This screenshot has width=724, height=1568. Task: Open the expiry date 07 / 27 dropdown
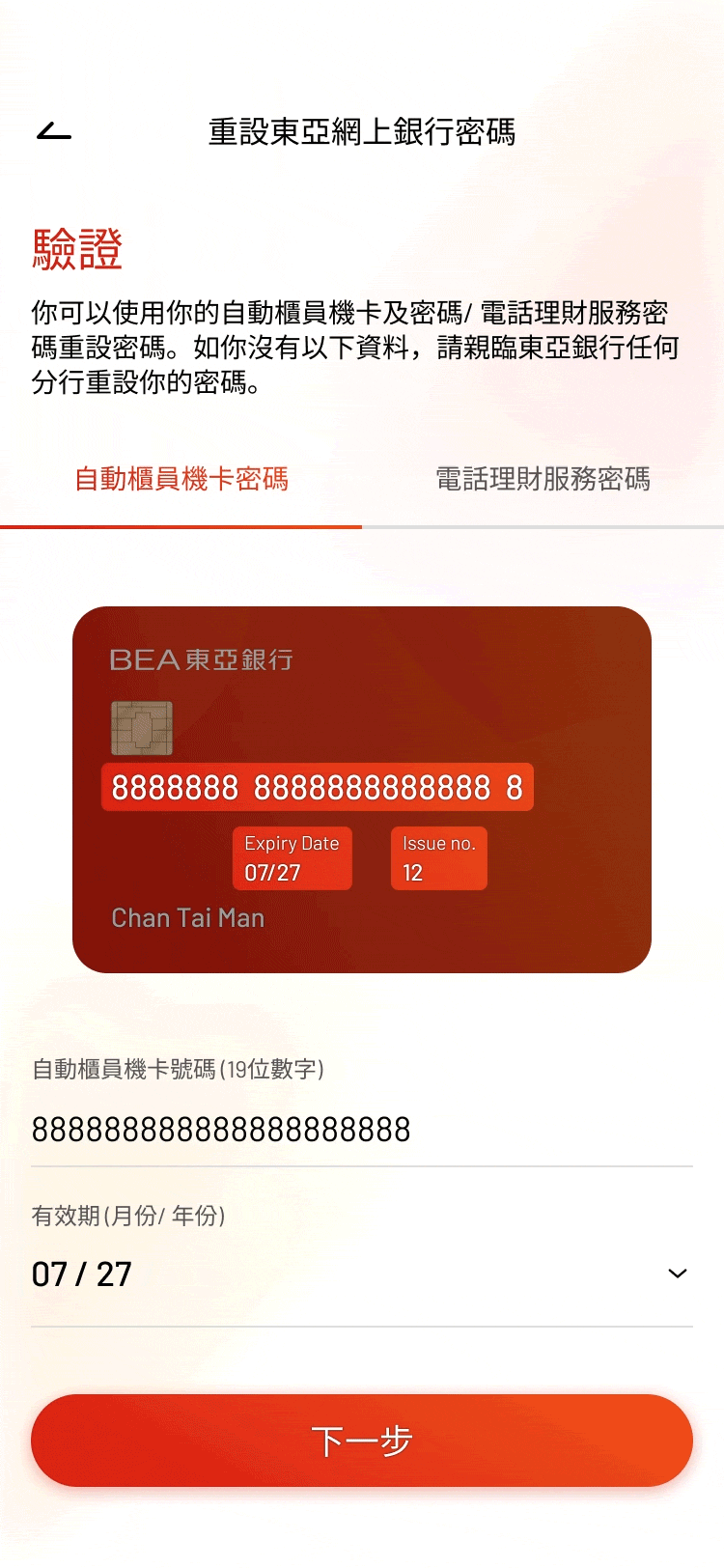point(361,1274)
